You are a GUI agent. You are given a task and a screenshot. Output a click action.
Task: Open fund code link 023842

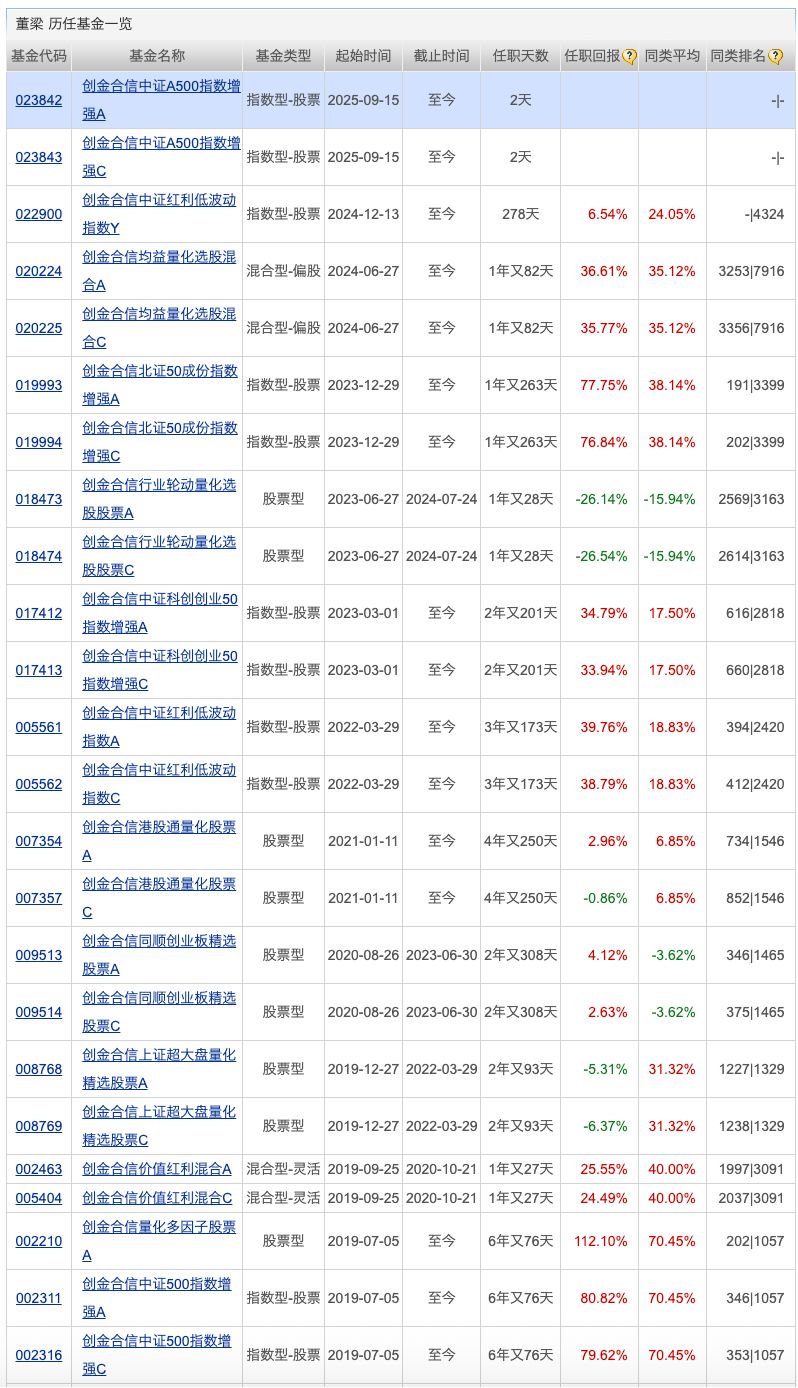38,100
